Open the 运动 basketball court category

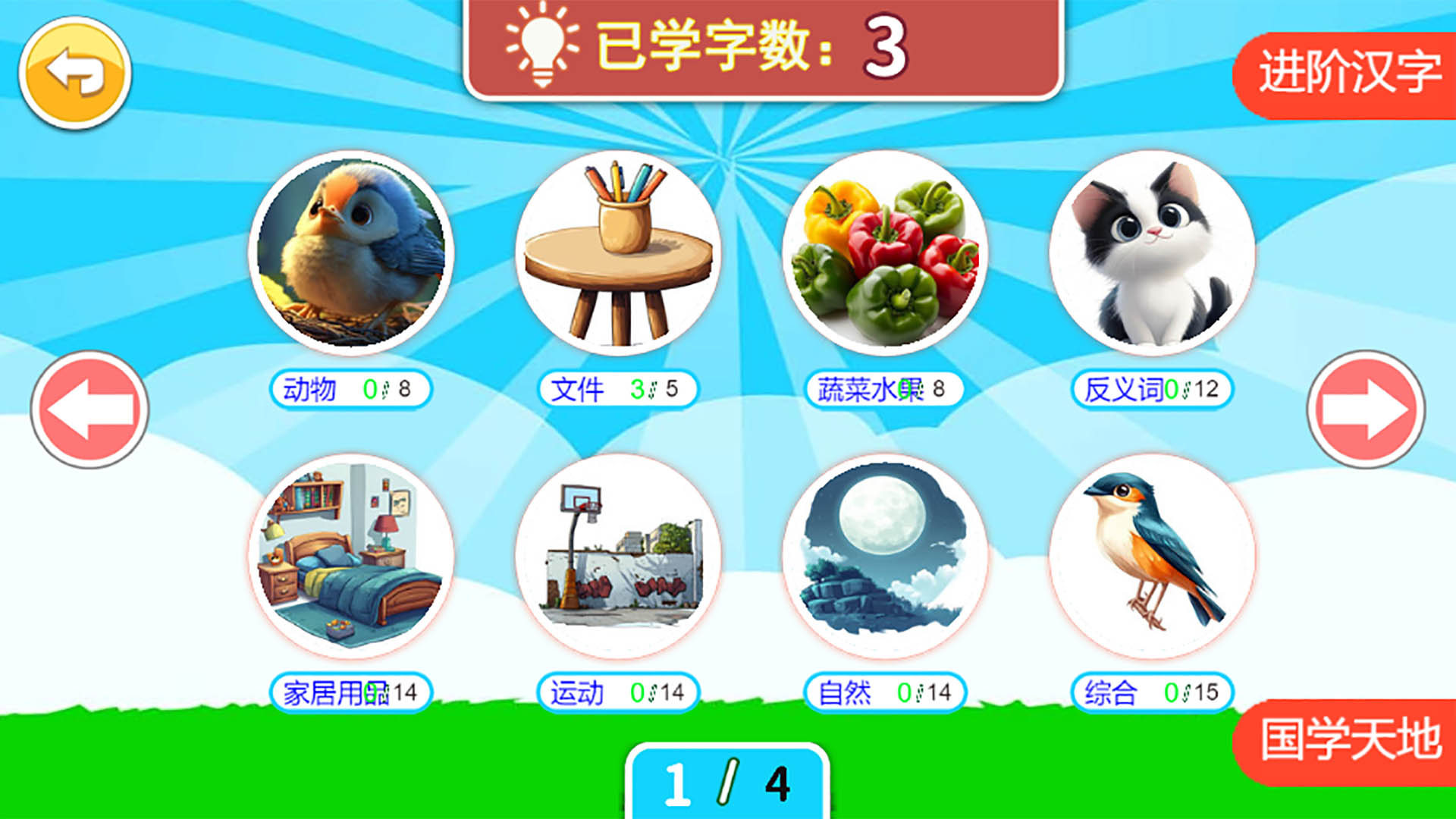point(618,557)
